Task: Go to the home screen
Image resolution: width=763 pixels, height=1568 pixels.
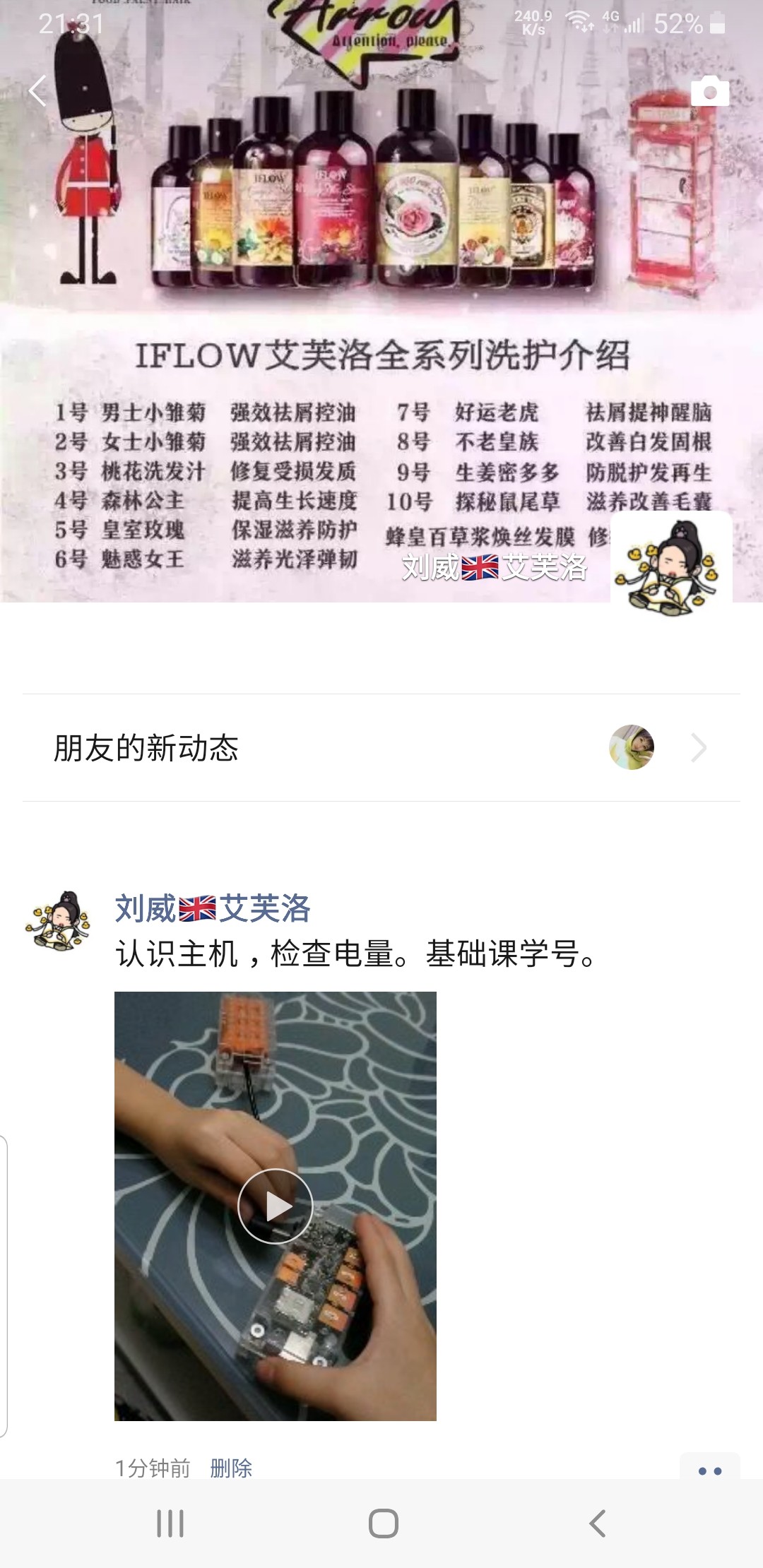Action: [x=383, y=1524]
